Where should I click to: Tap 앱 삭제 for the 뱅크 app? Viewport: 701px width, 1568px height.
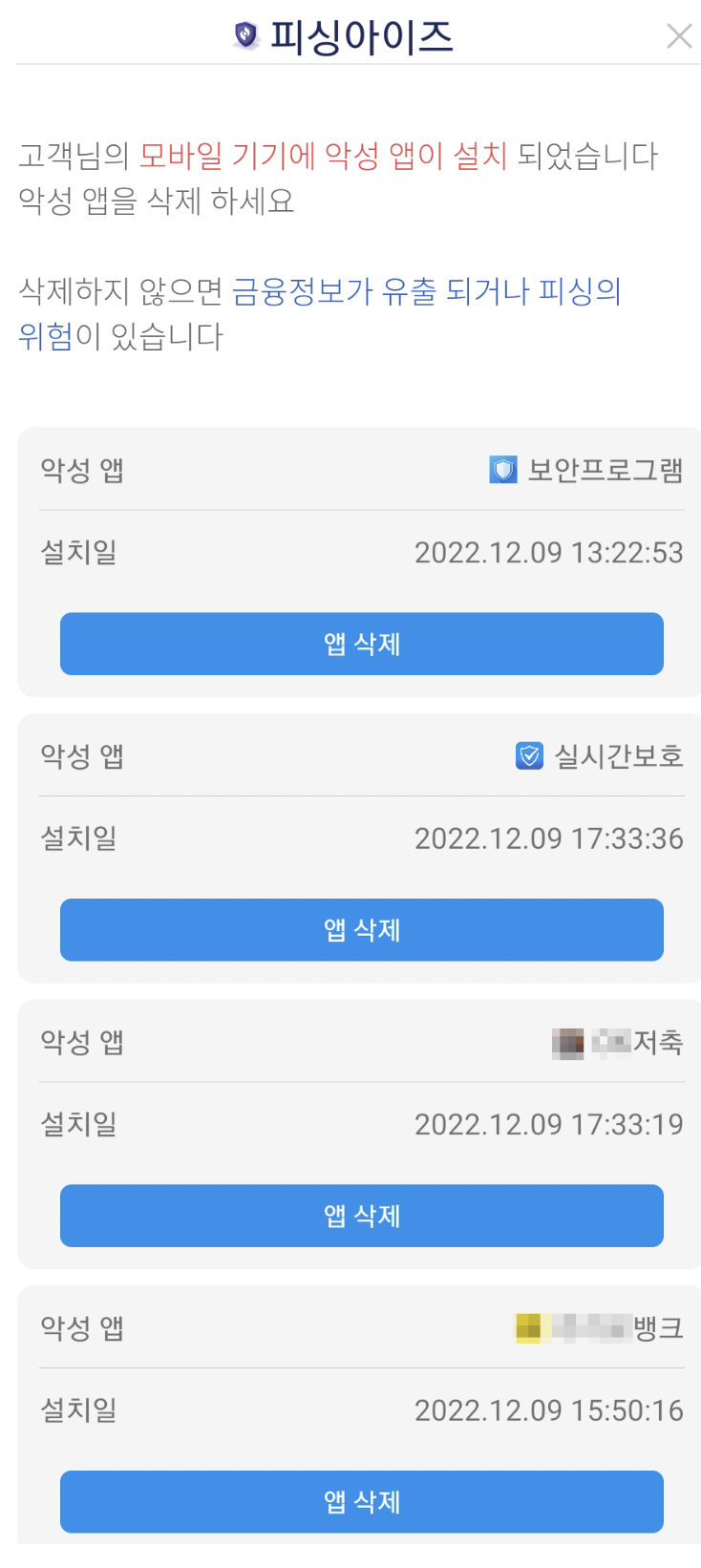pos(361,1501)
